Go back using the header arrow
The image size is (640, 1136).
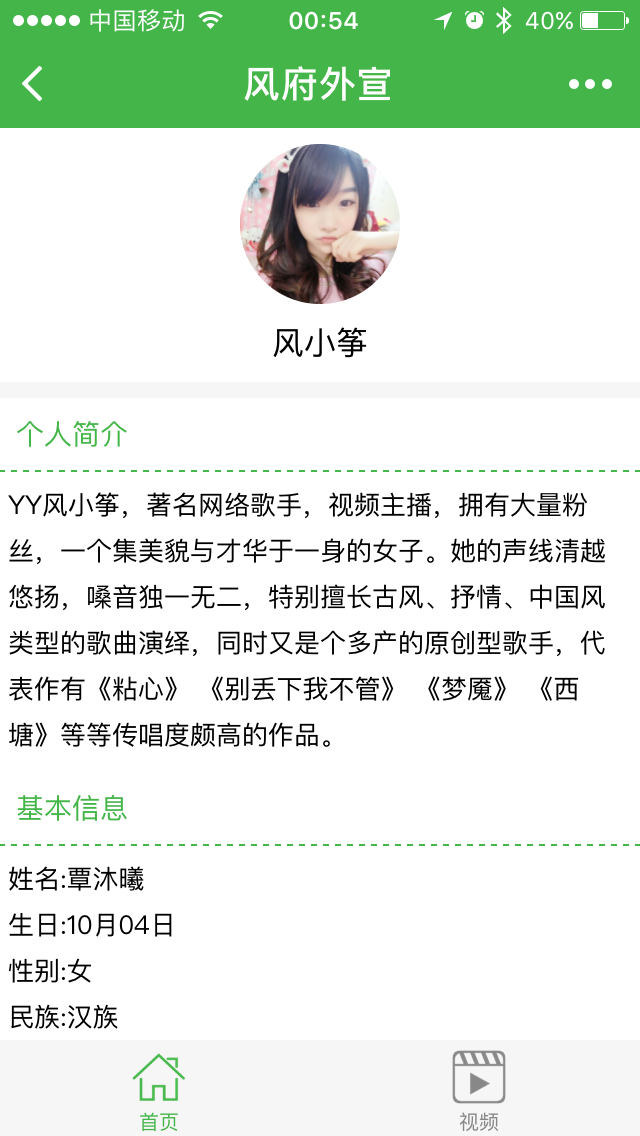[x=33, y=84]
